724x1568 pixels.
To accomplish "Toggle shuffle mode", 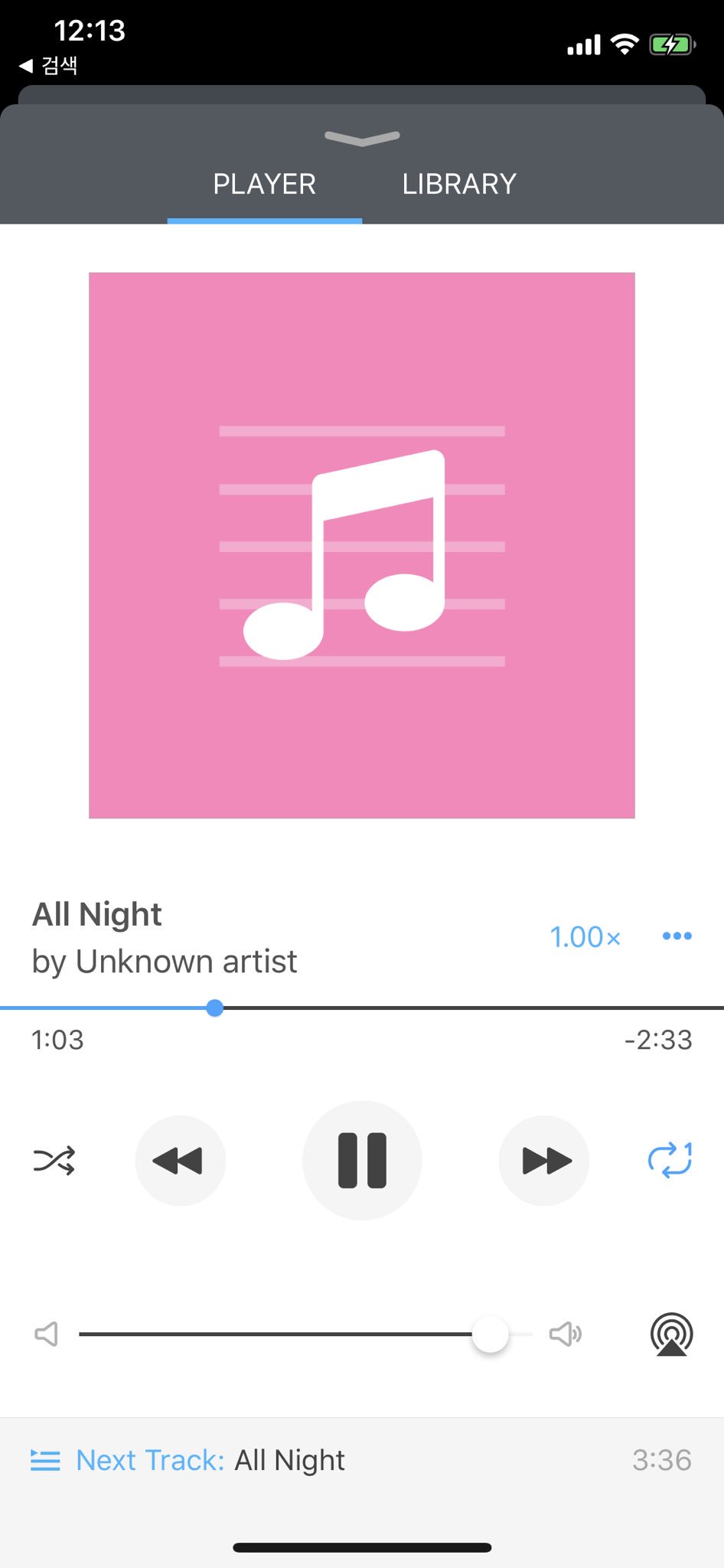I will click(54, 1161).
